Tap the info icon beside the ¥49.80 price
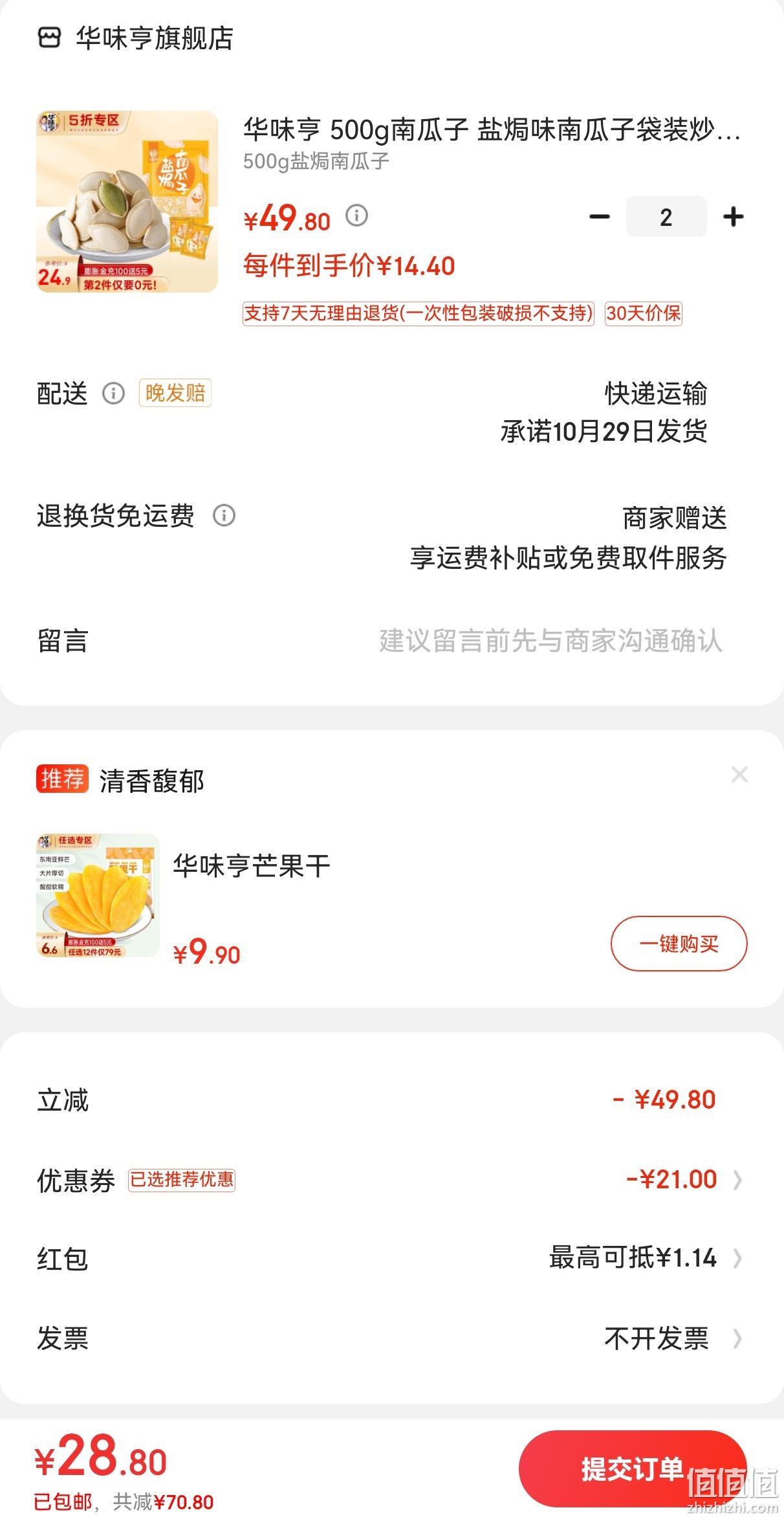The image size is (784, 1519). click(x=356, y=216)
